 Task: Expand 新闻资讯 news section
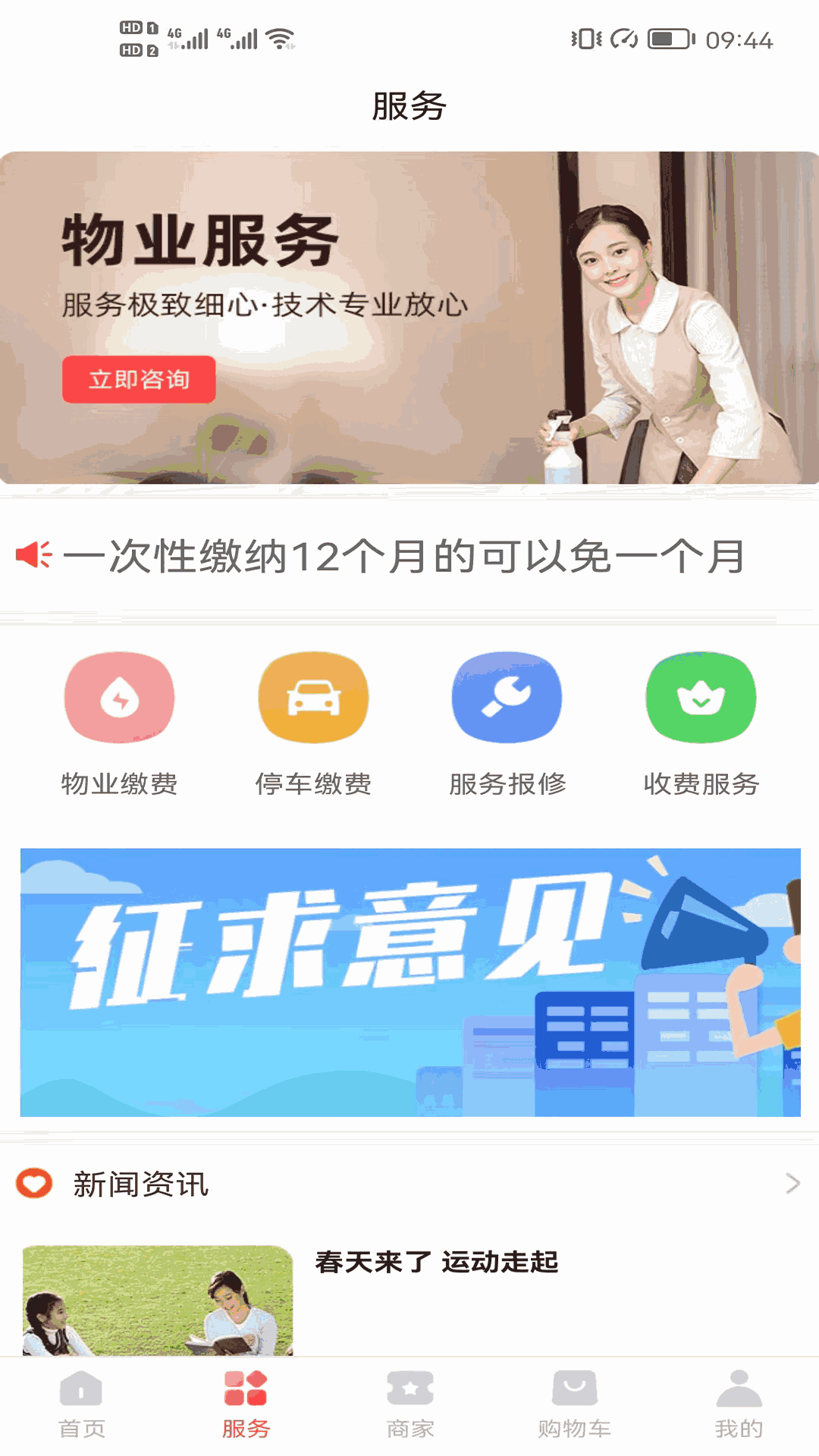pos(792,1184)
